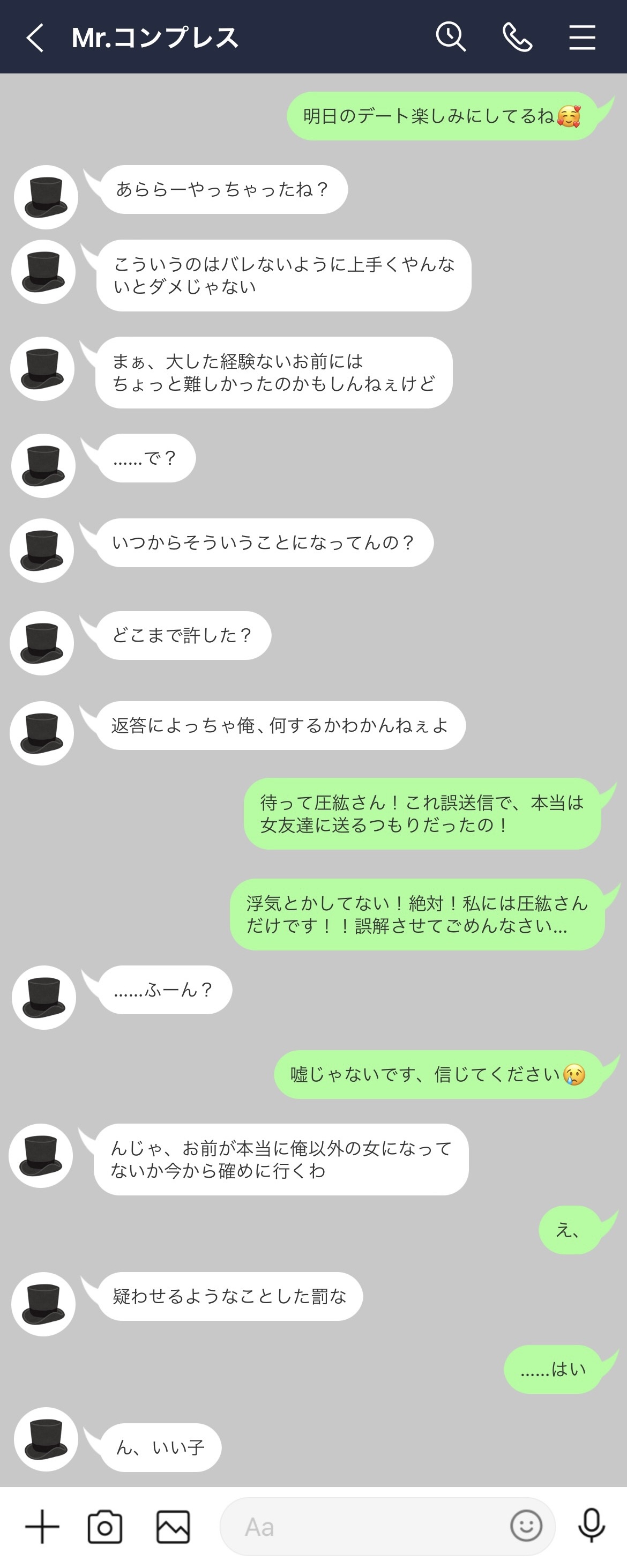Record a voice message
Screen dimensions: 627x1568
pyautogui.click(x=591, y=1526)
